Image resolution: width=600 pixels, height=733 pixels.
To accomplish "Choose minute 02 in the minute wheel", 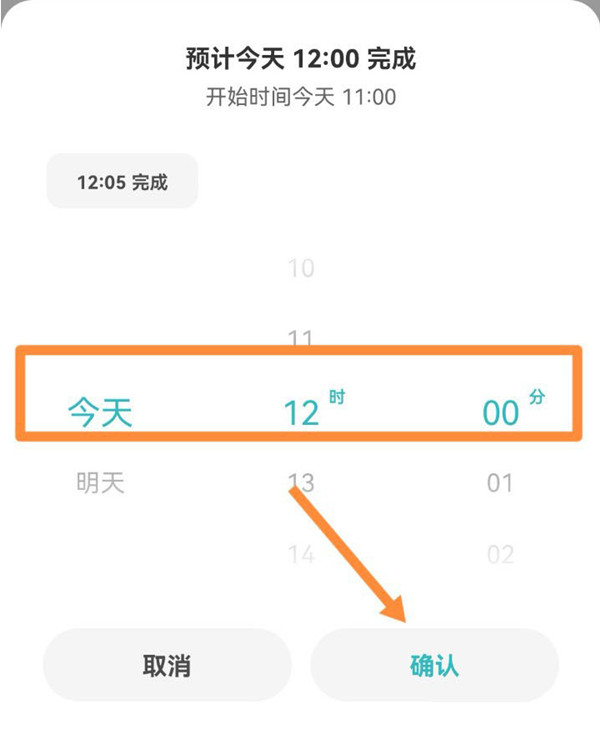I will click(x=499, y=553).
